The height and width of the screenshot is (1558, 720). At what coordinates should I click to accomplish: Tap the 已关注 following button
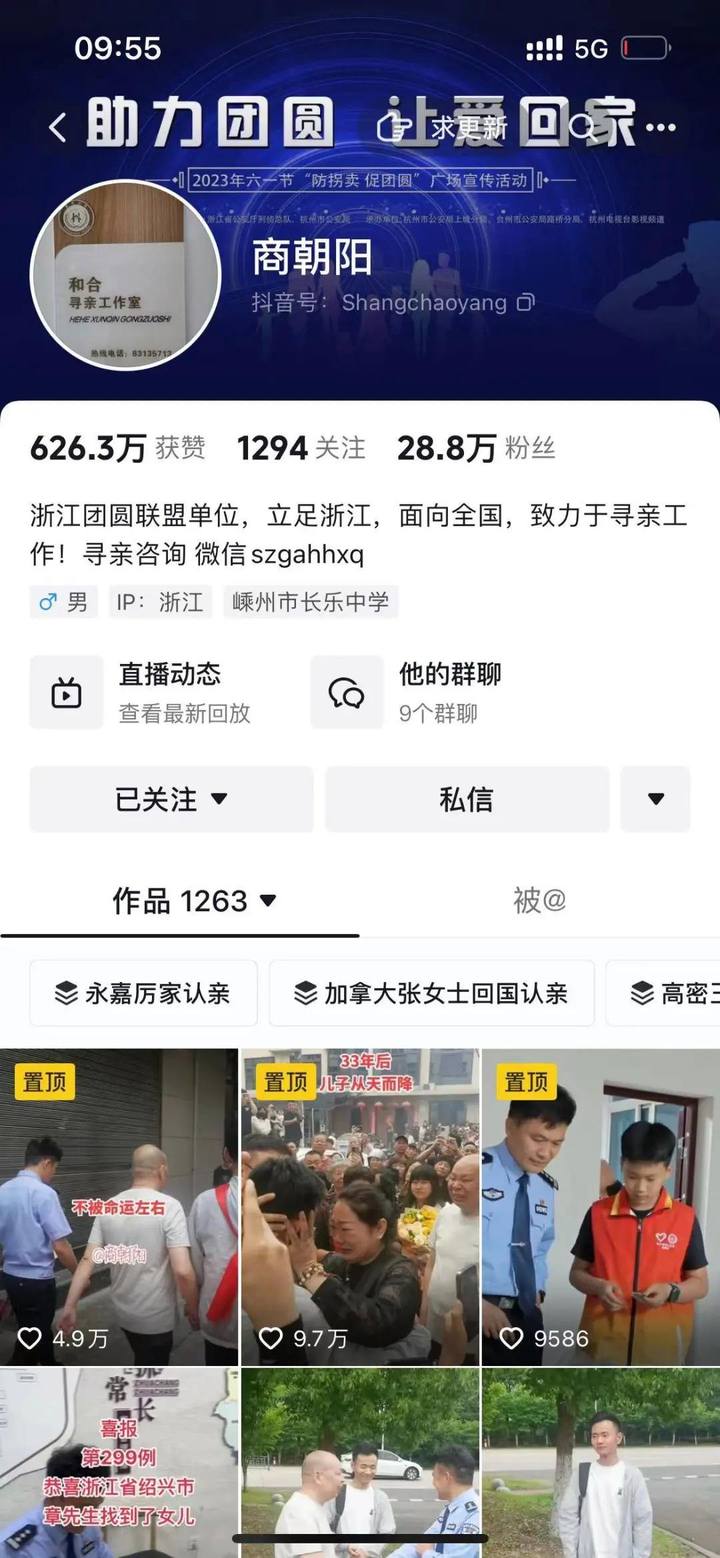pyautogui.click(x=171, y=799)
